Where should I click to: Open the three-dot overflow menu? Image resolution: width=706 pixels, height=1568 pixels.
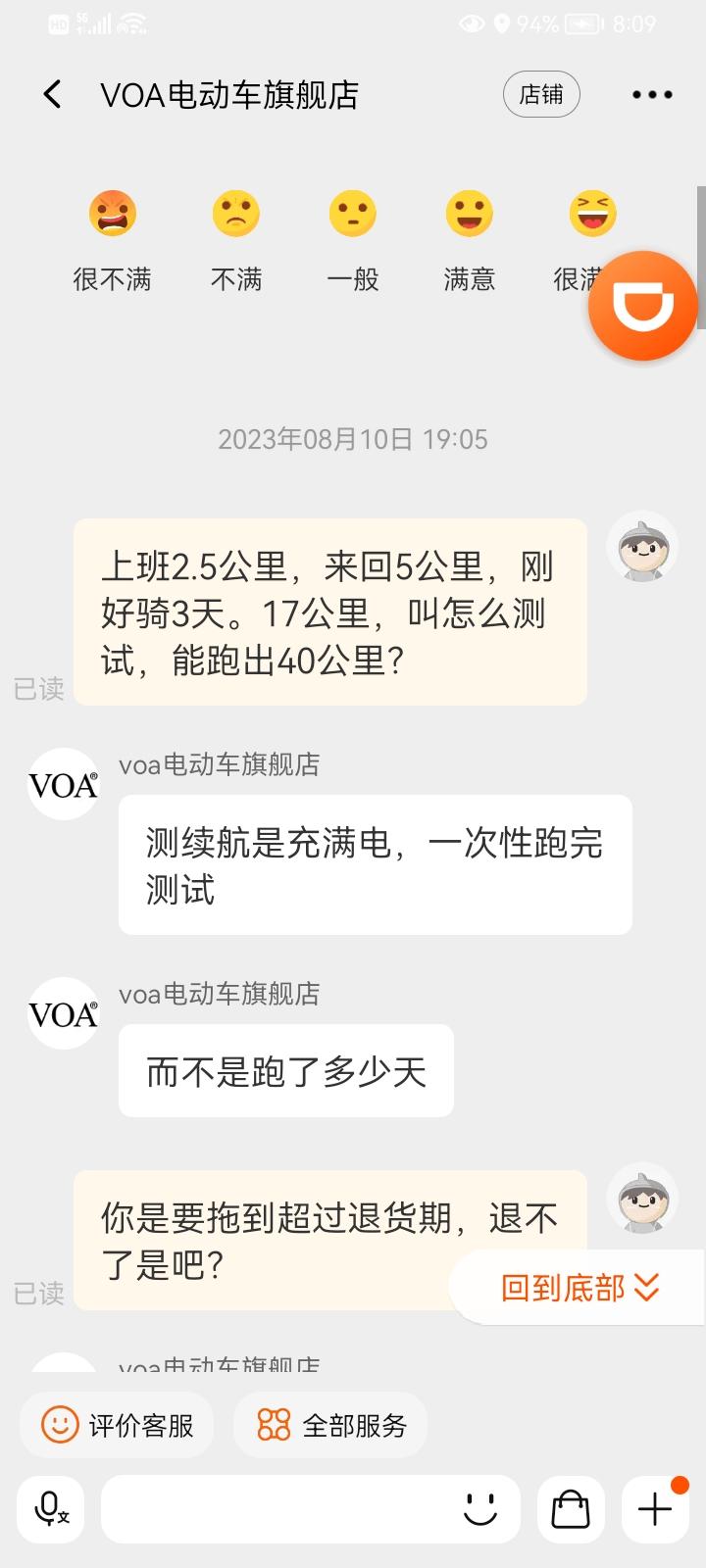(652, 94)
